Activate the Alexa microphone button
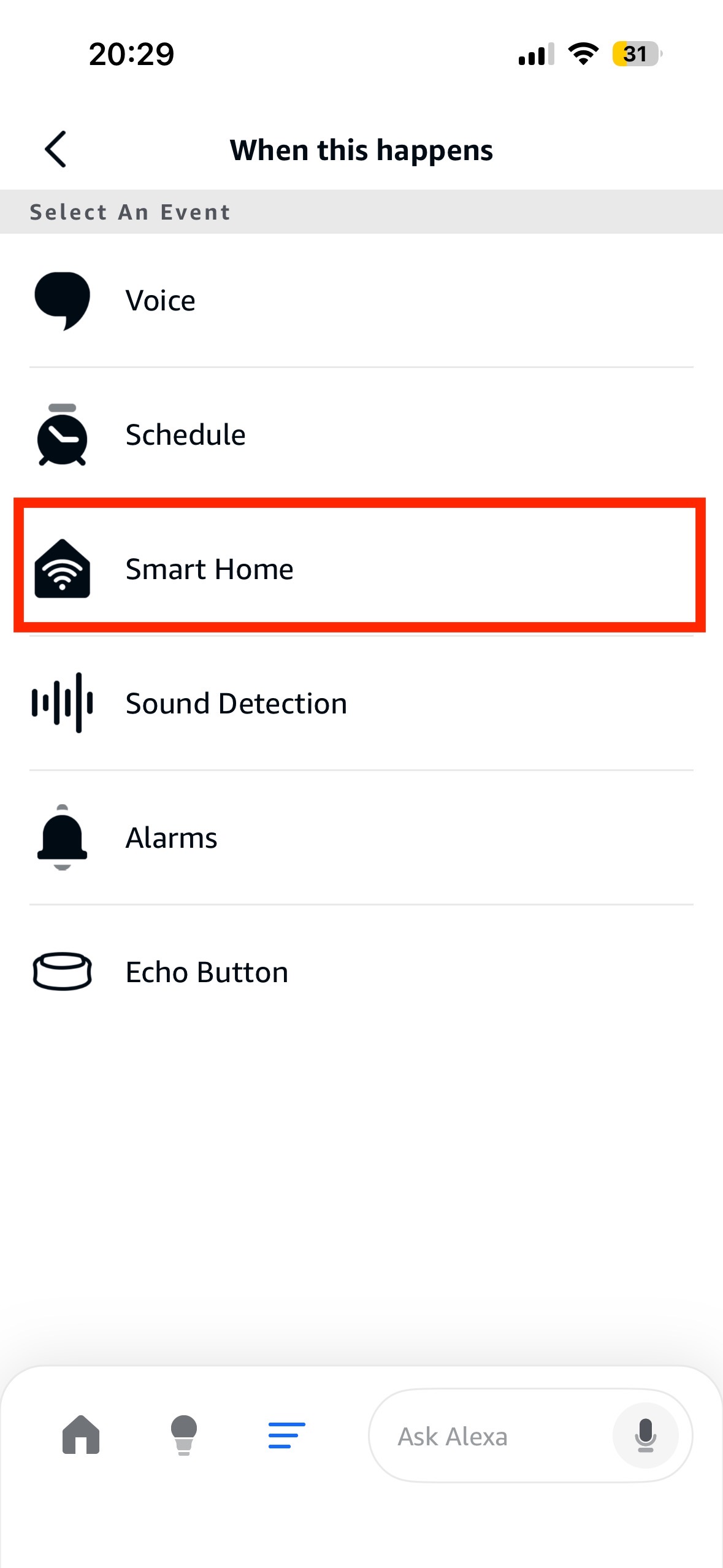The image size is (723, 1568). [x=645, y=1435]
